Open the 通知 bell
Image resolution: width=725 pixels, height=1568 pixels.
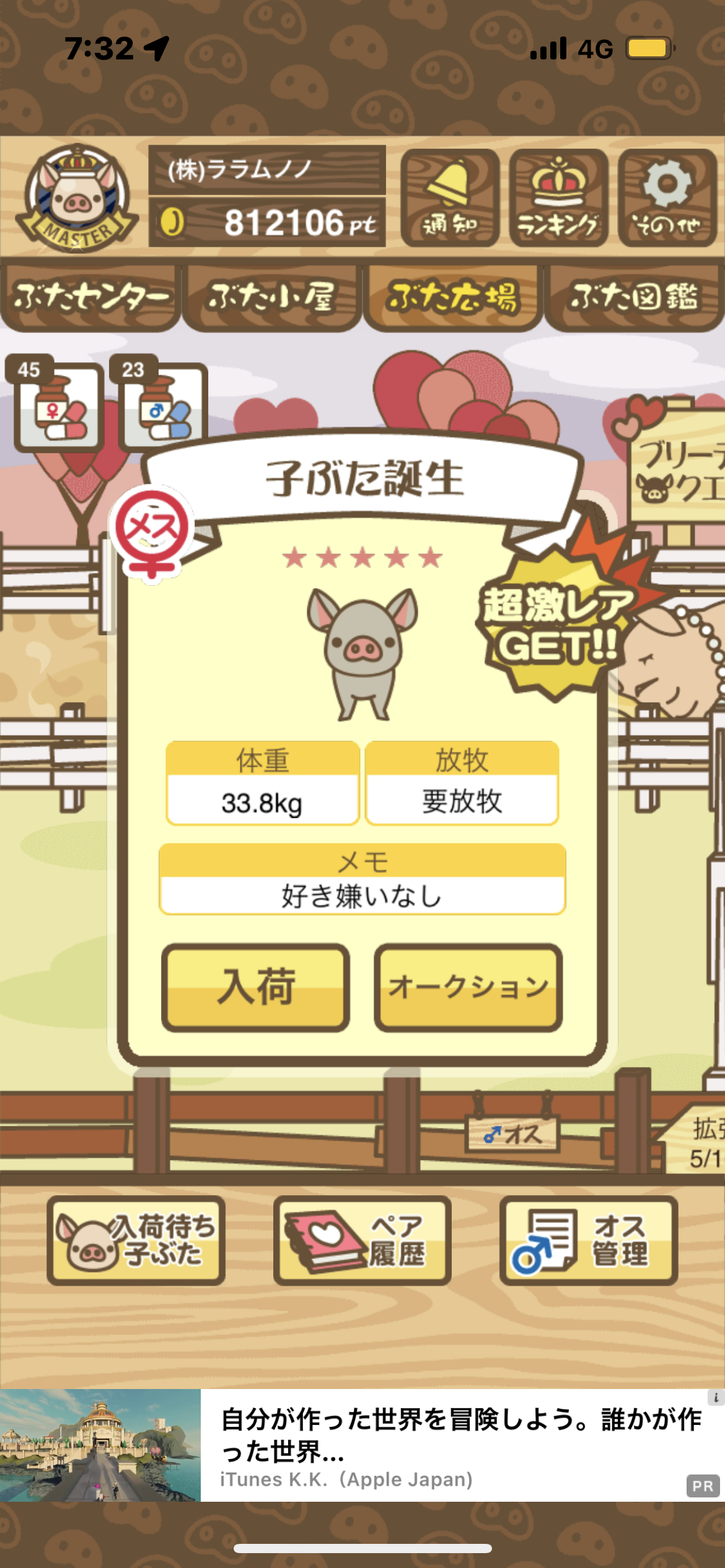[450, 198]
